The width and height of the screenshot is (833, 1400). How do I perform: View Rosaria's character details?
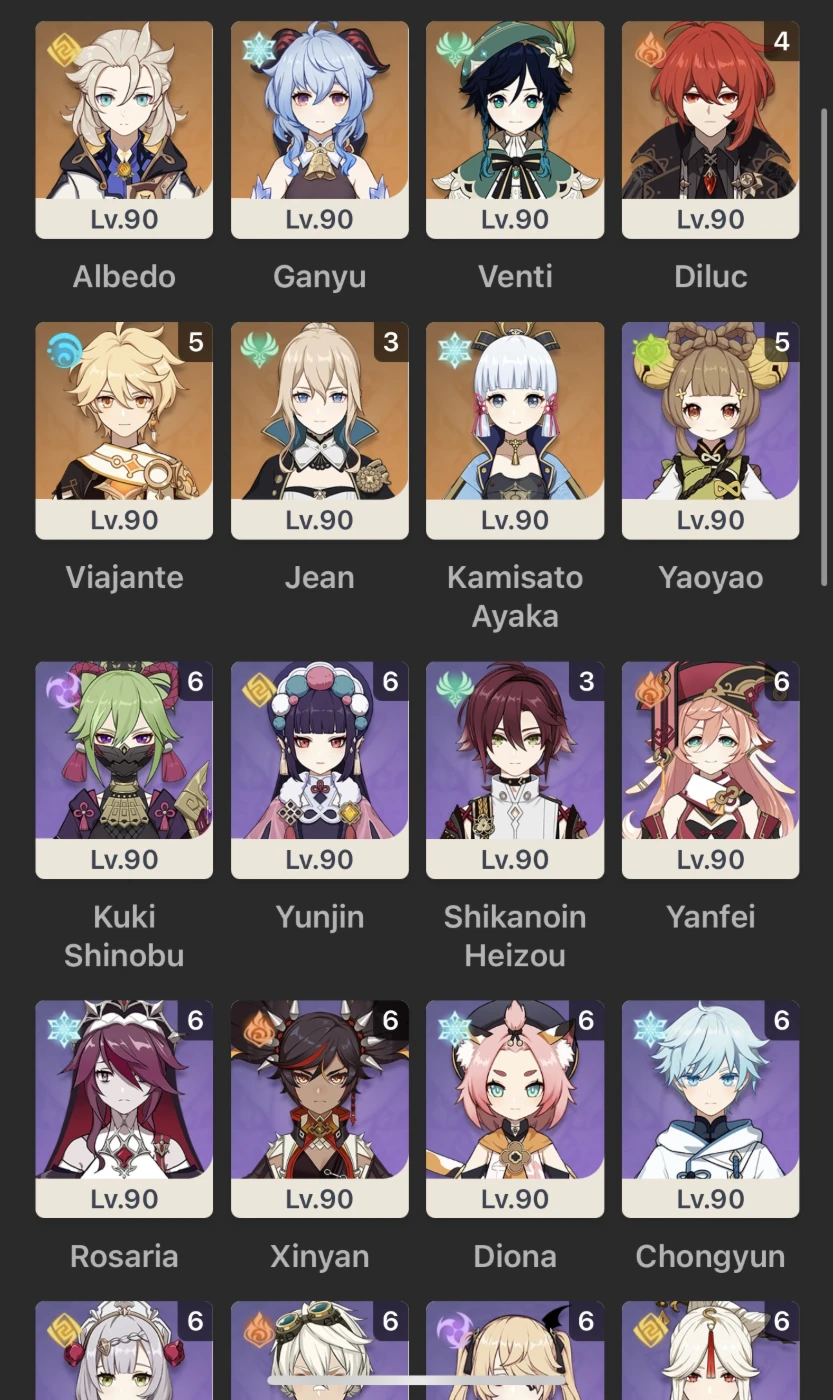pyautogui.click(x=124, y=1109)
